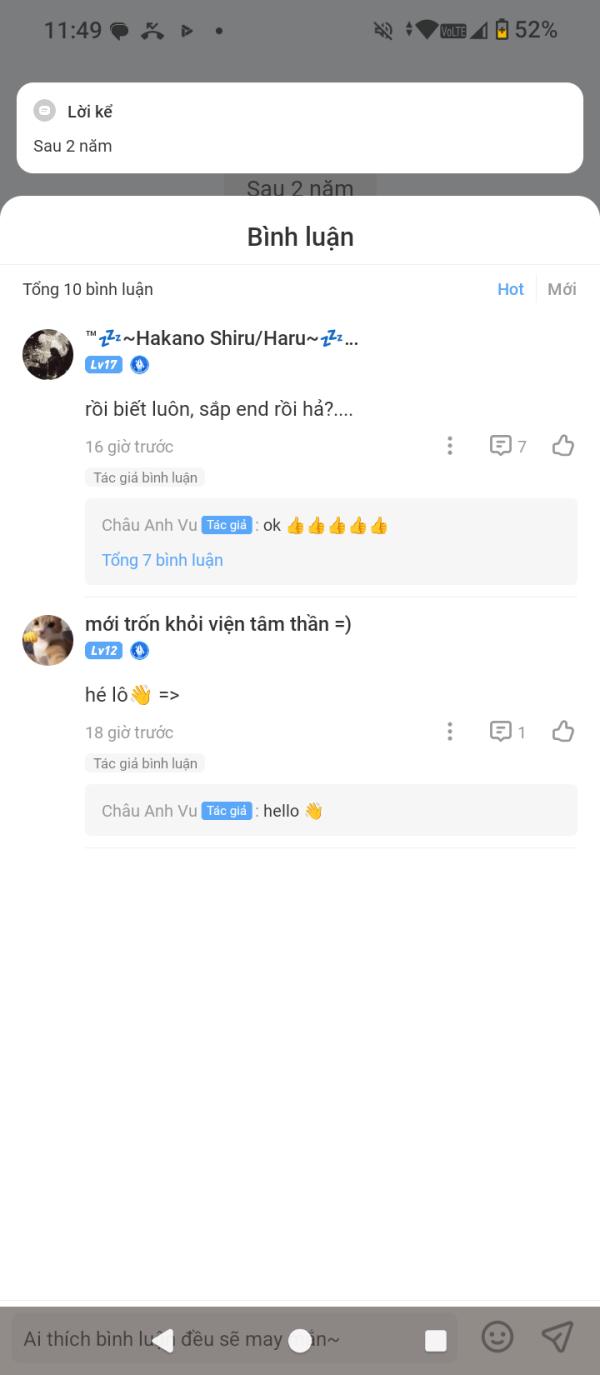Screen dimensions: 600x1375
Task: Go back using system back button
Action: [x=162, y=1341]
